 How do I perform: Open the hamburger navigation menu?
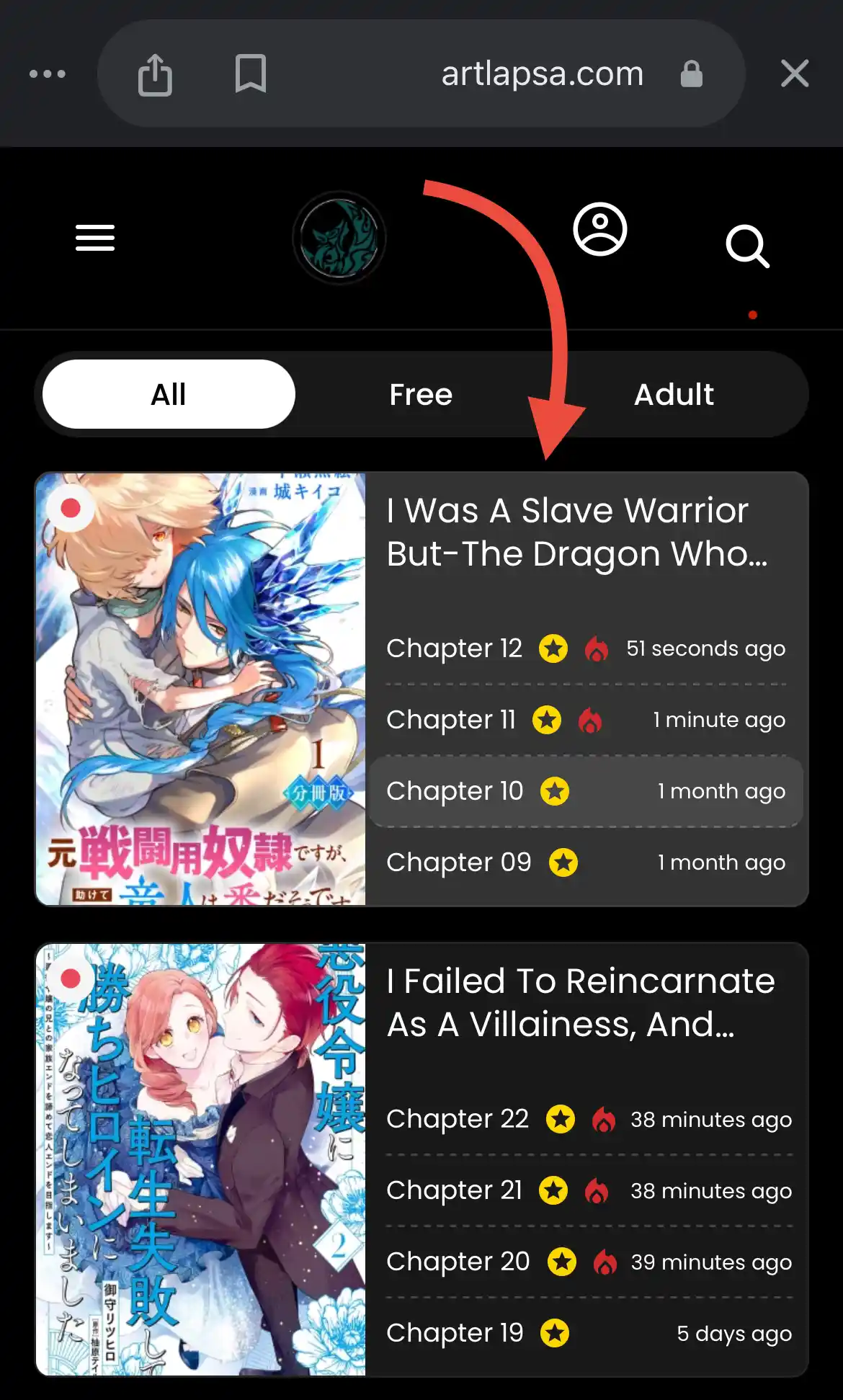pos(95,238)
